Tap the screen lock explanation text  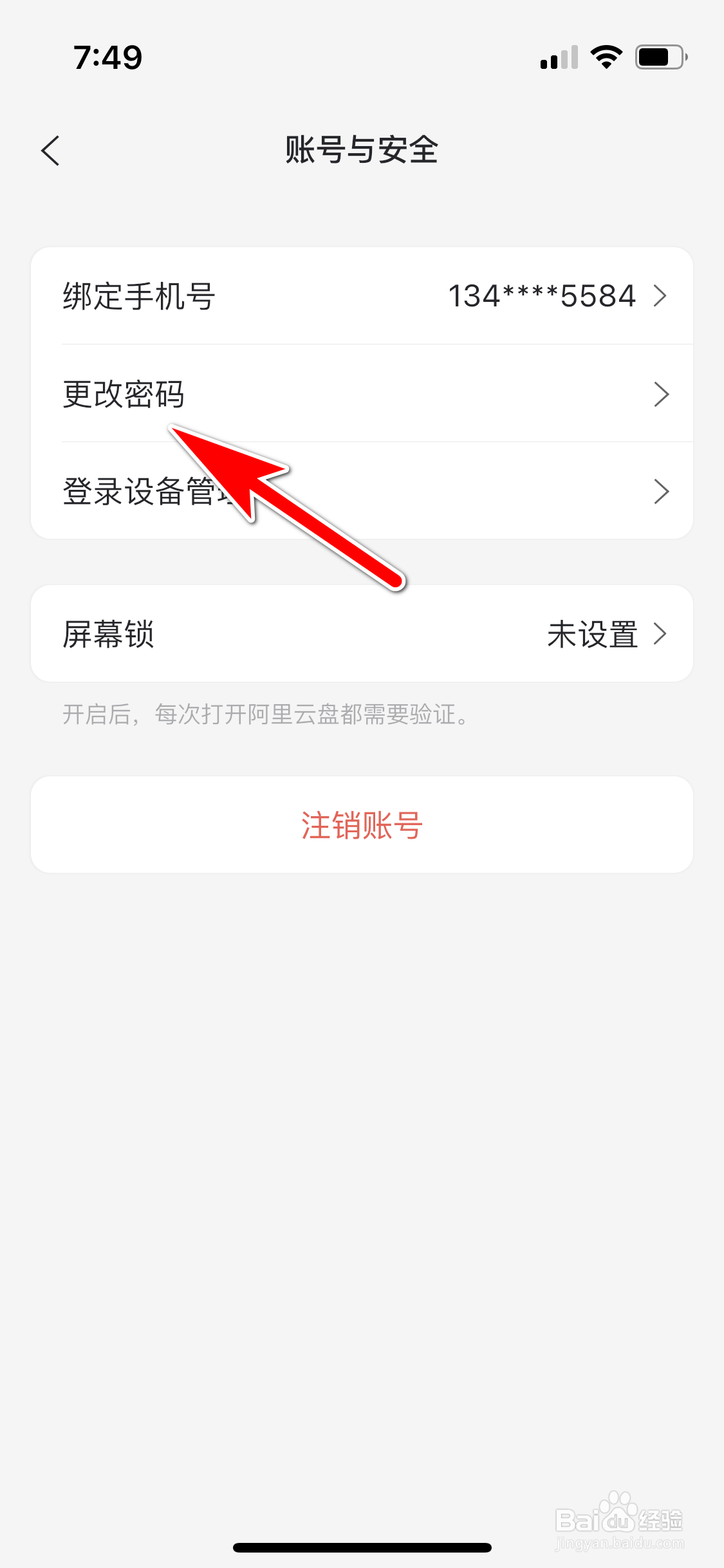point(264,714)
